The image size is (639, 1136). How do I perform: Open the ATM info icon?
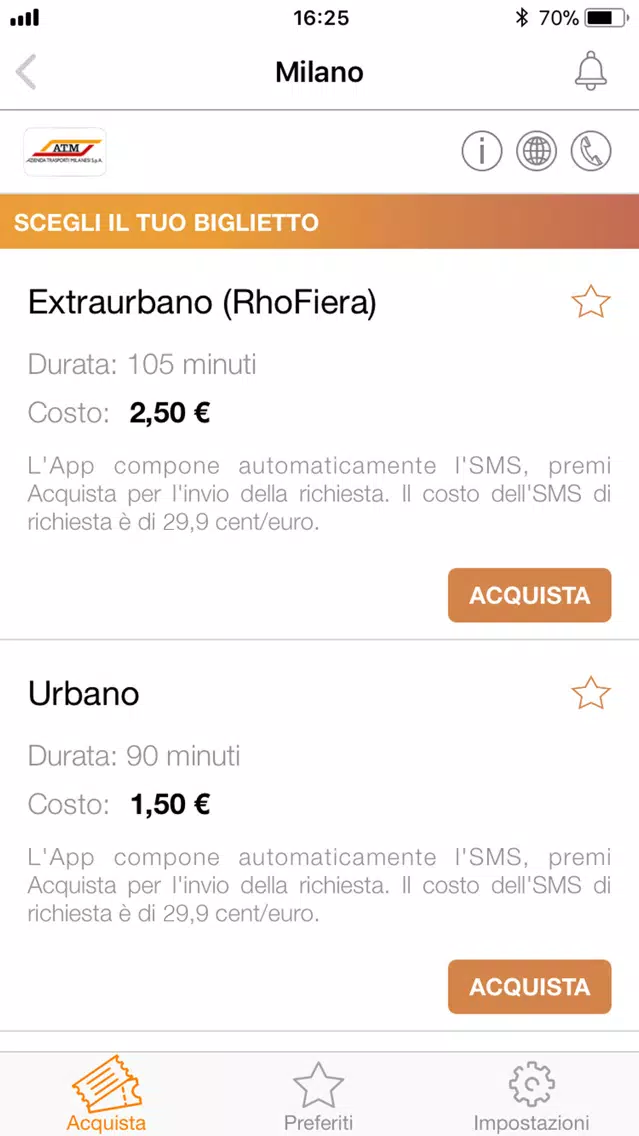(x=482, y=151)
